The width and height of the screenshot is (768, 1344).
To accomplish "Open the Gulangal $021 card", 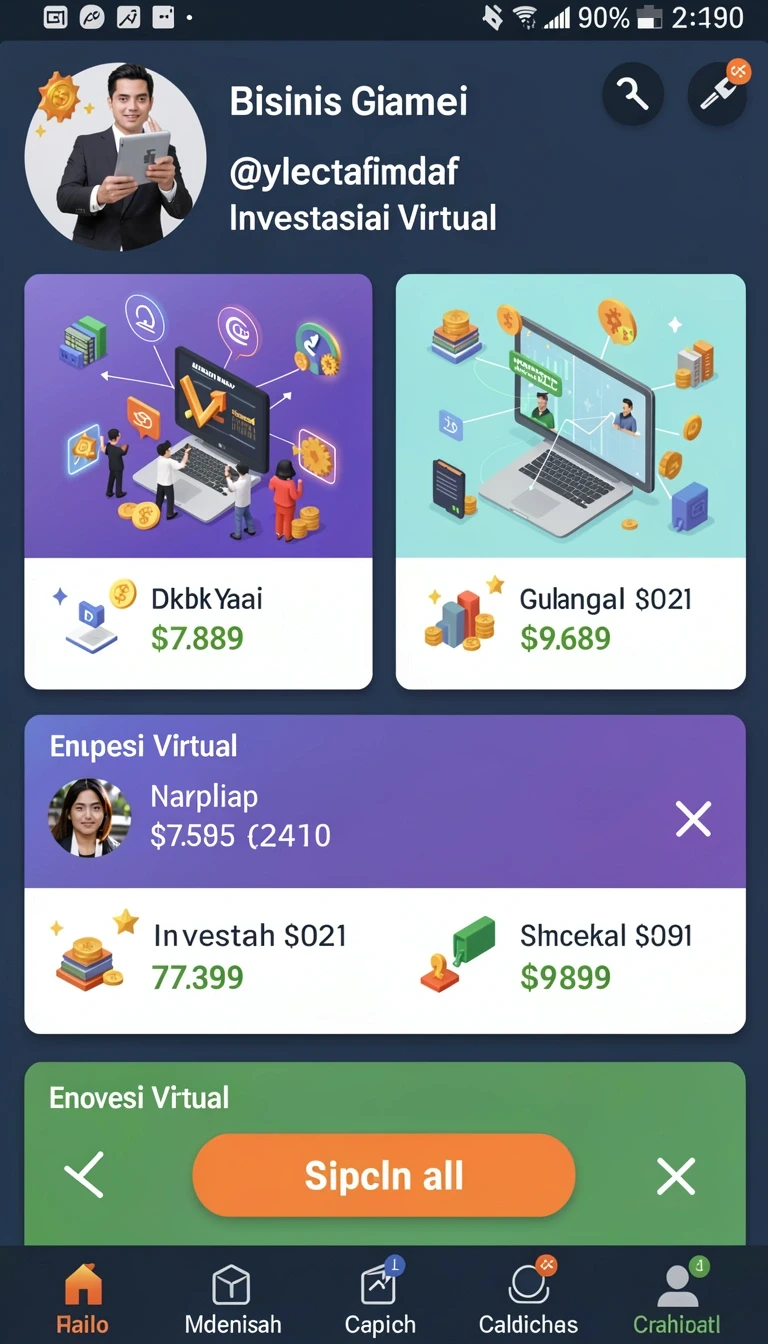I will pyautogui.click(x=571, y=482).
